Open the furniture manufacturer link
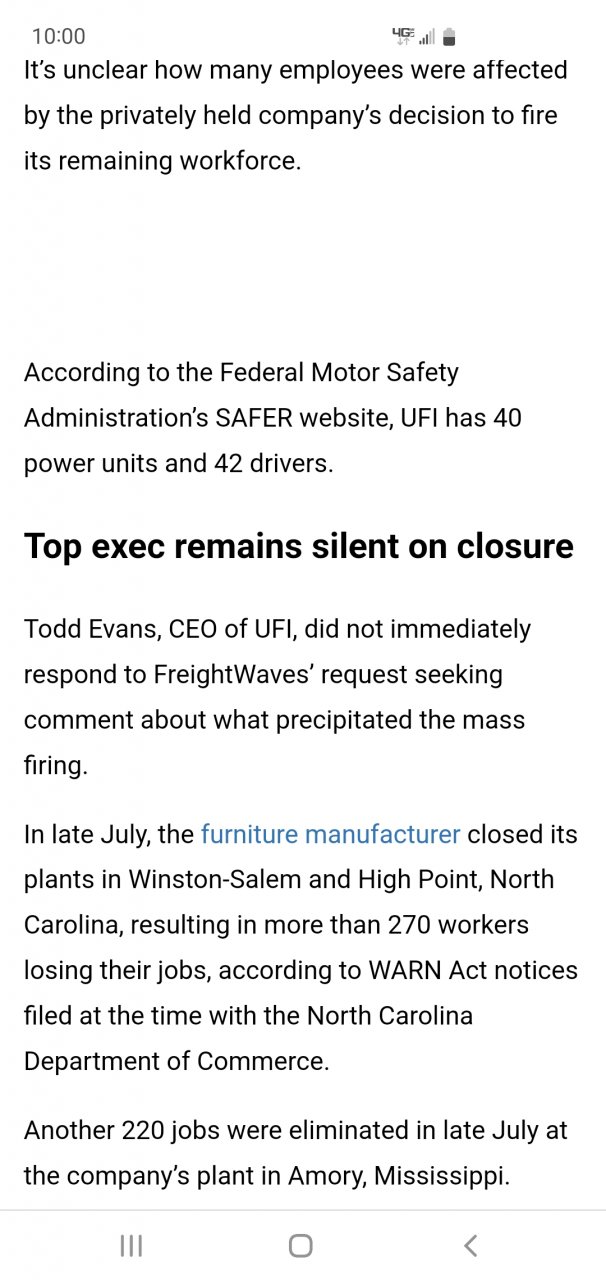 (x=330, y=834)
